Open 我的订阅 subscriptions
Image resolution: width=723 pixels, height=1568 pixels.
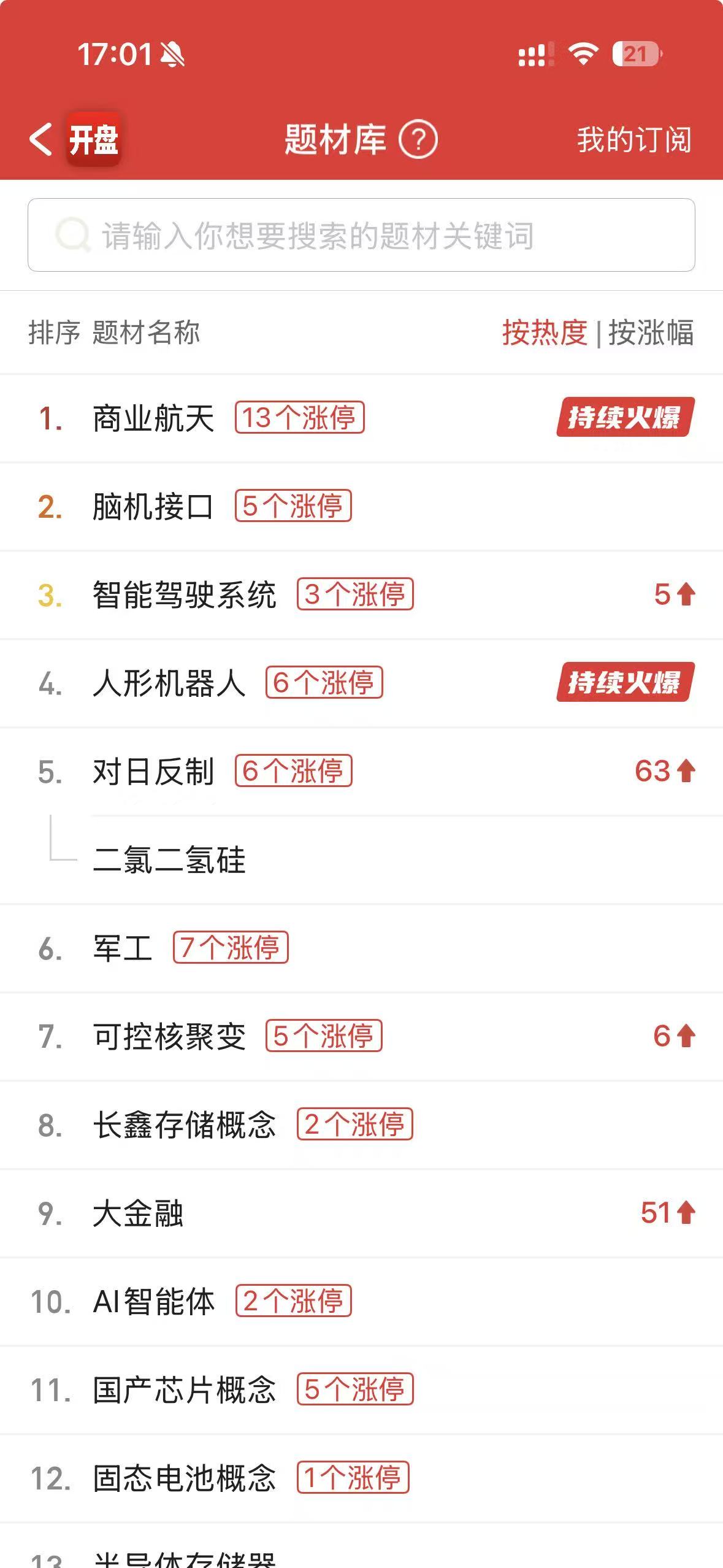click(633, 140)
